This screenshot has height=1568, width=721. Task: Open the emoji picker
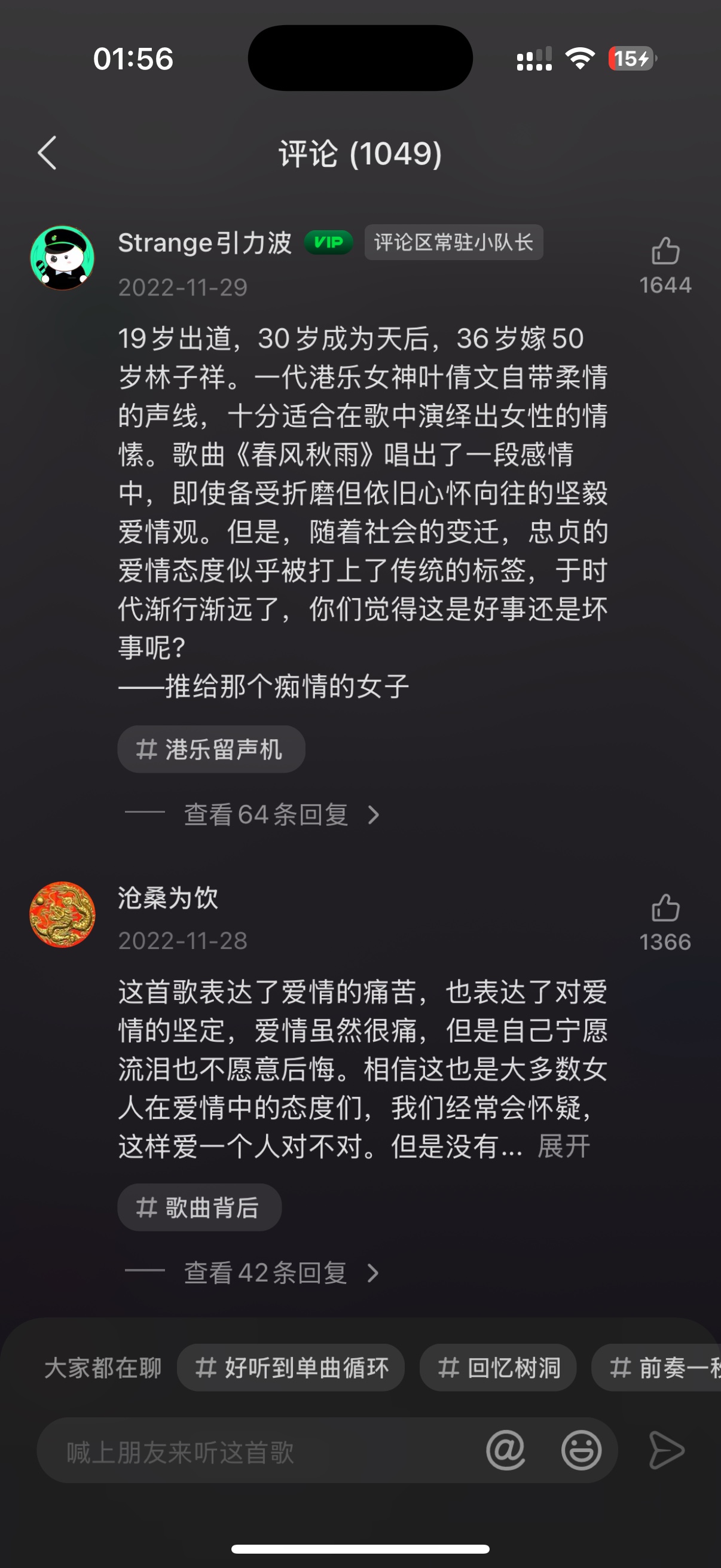[581, 1451]
